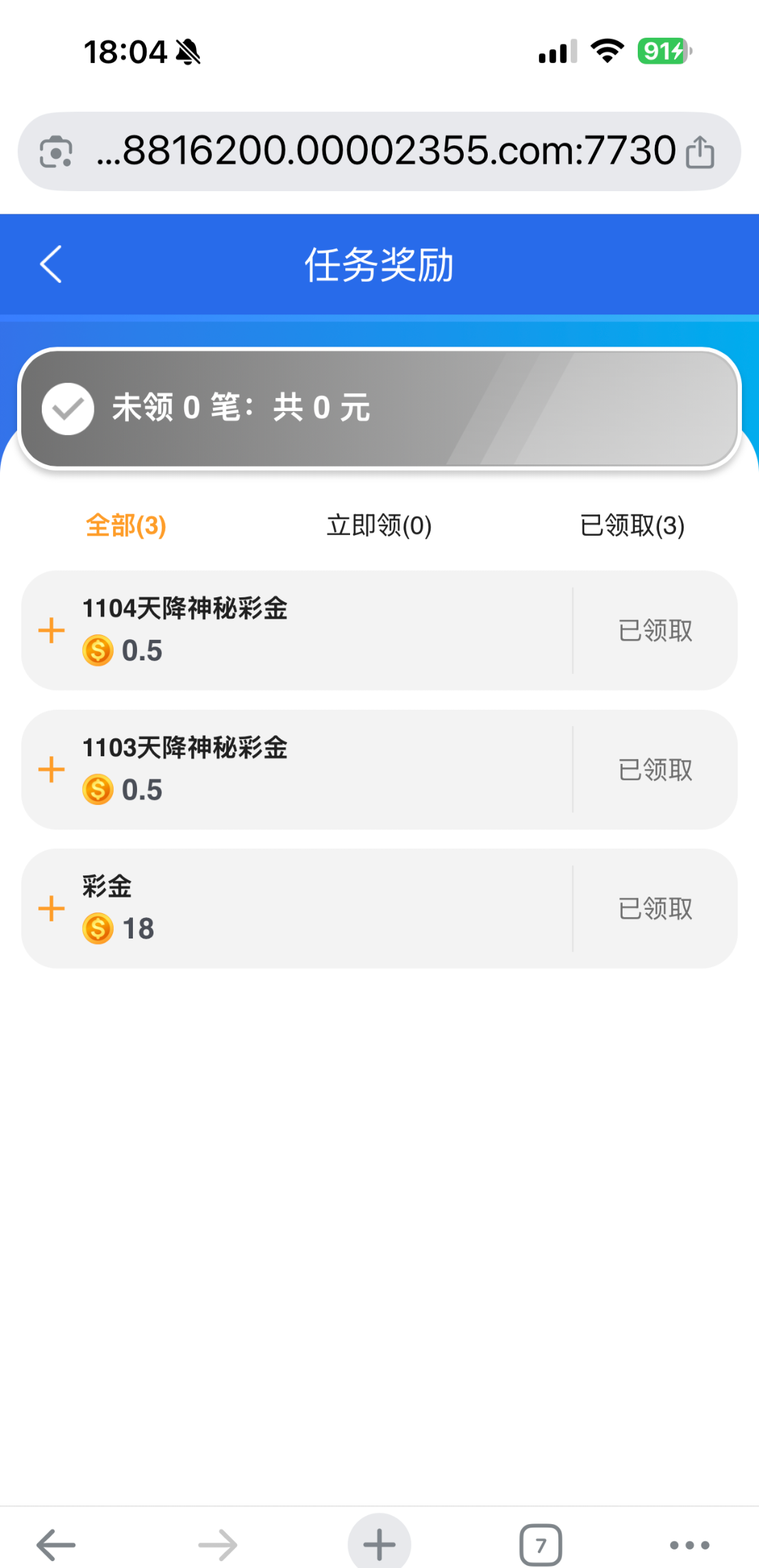This screenshot has height=1568, width=759.
Task: Tap 已领取 on the 彩金 18 row
Action: click(655, 909)
